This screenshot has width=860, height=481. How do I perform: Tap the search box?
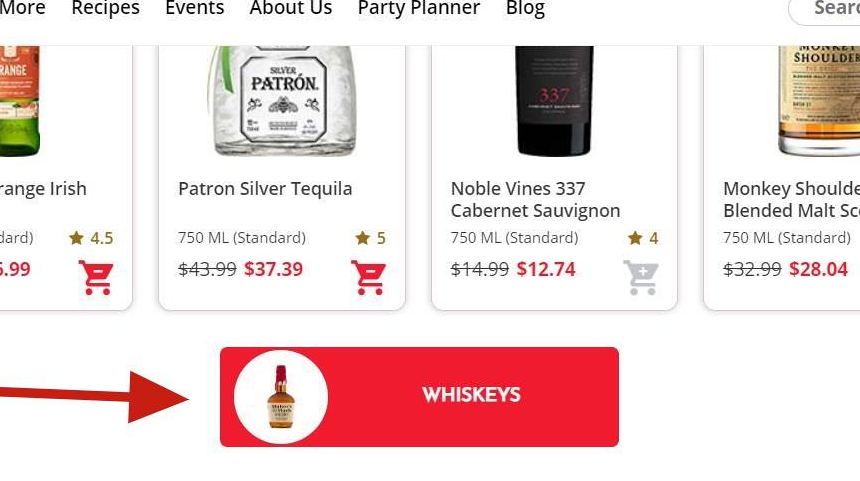[x=828, y=9]
